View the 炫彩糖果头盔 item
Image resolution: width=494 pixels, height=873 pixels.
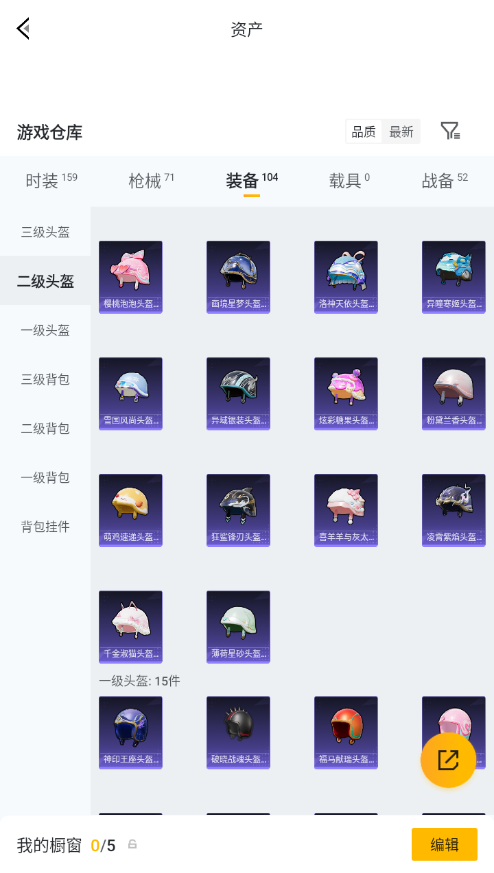346,394
